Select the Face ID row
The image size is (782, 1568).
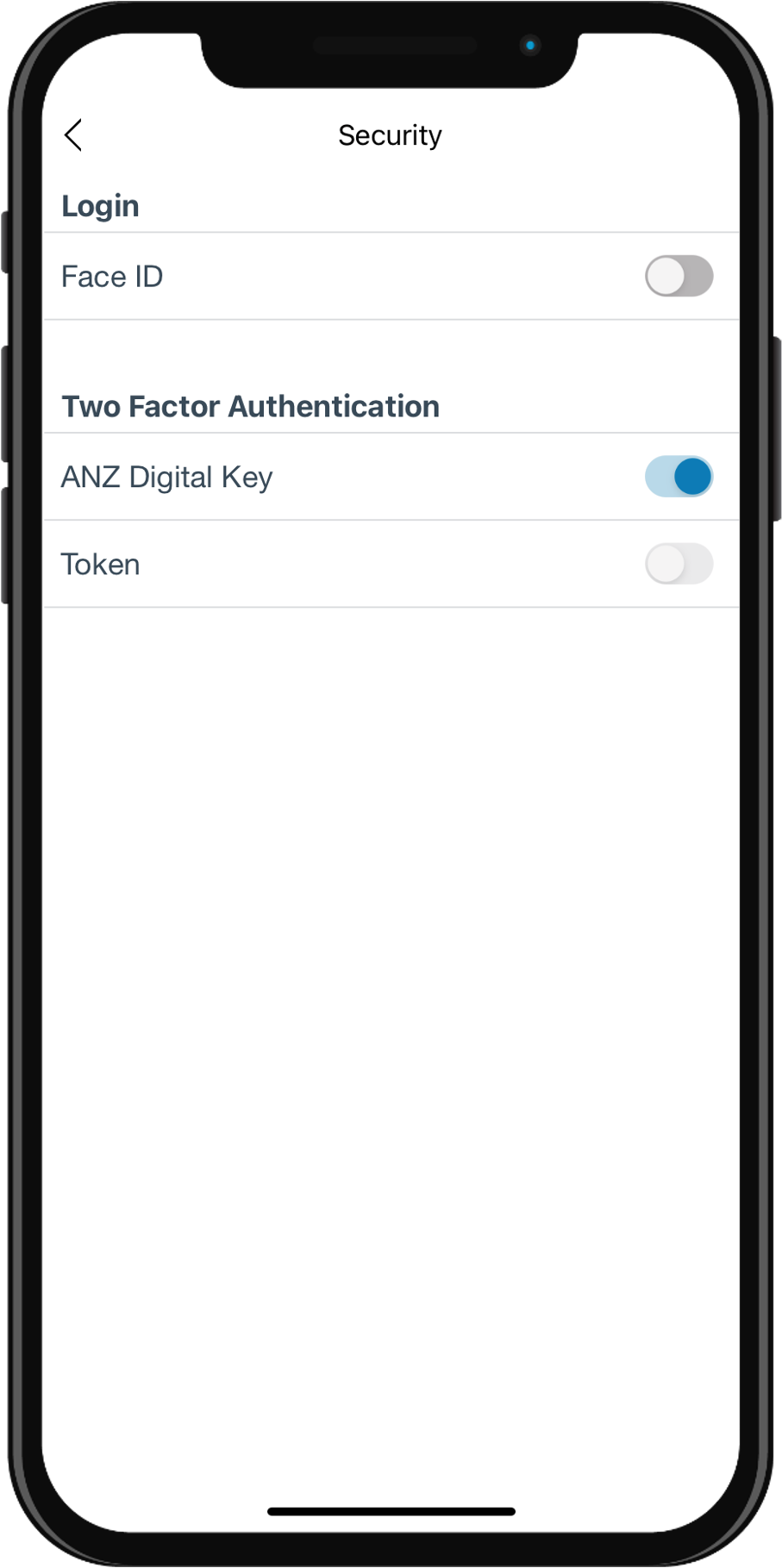[x=391, y=276]
